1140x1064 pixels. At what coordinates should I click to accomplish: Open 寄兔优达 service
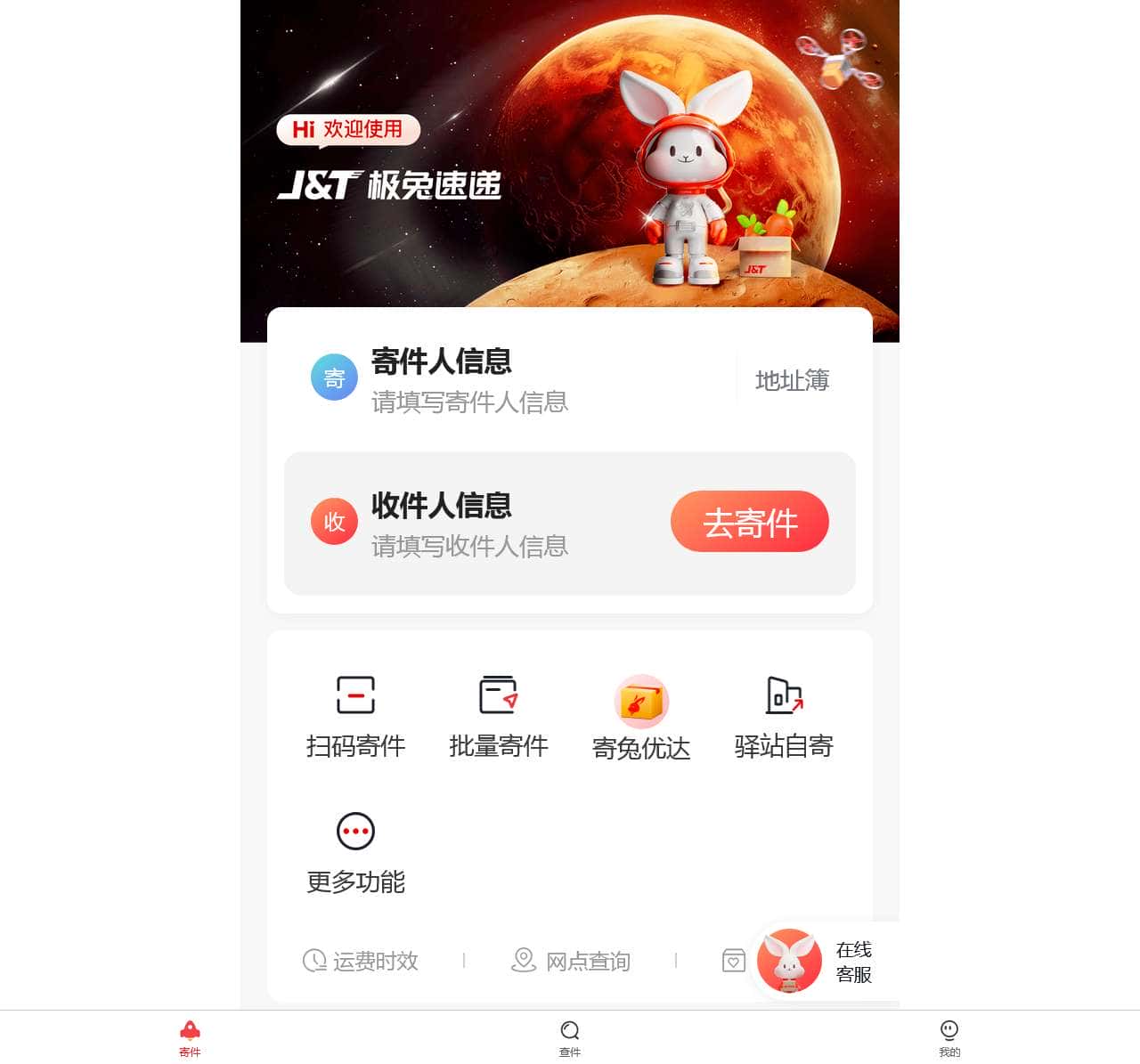point(641,718)
